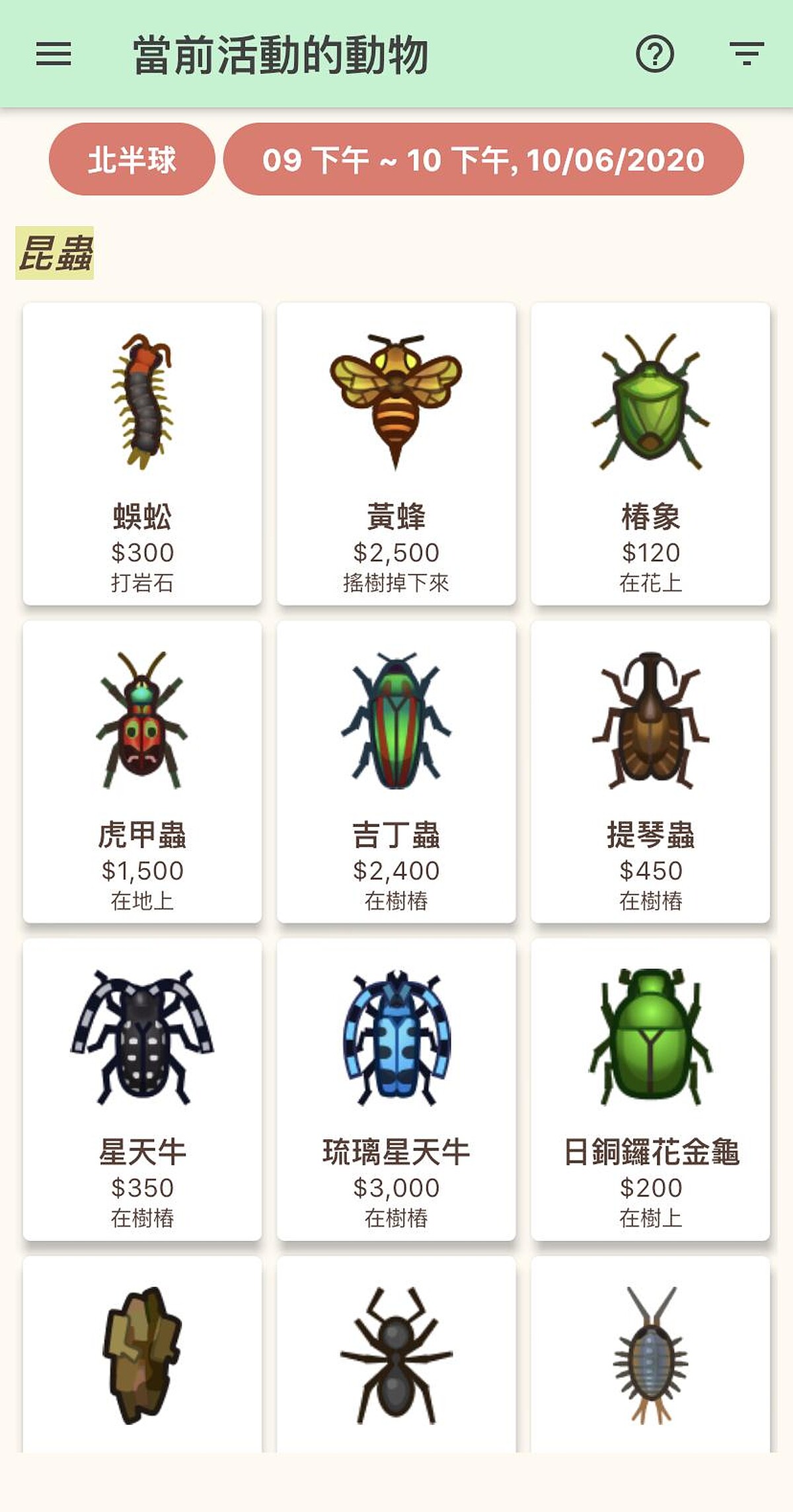Open the 蜈蚣 card

(x=142, y=454)
